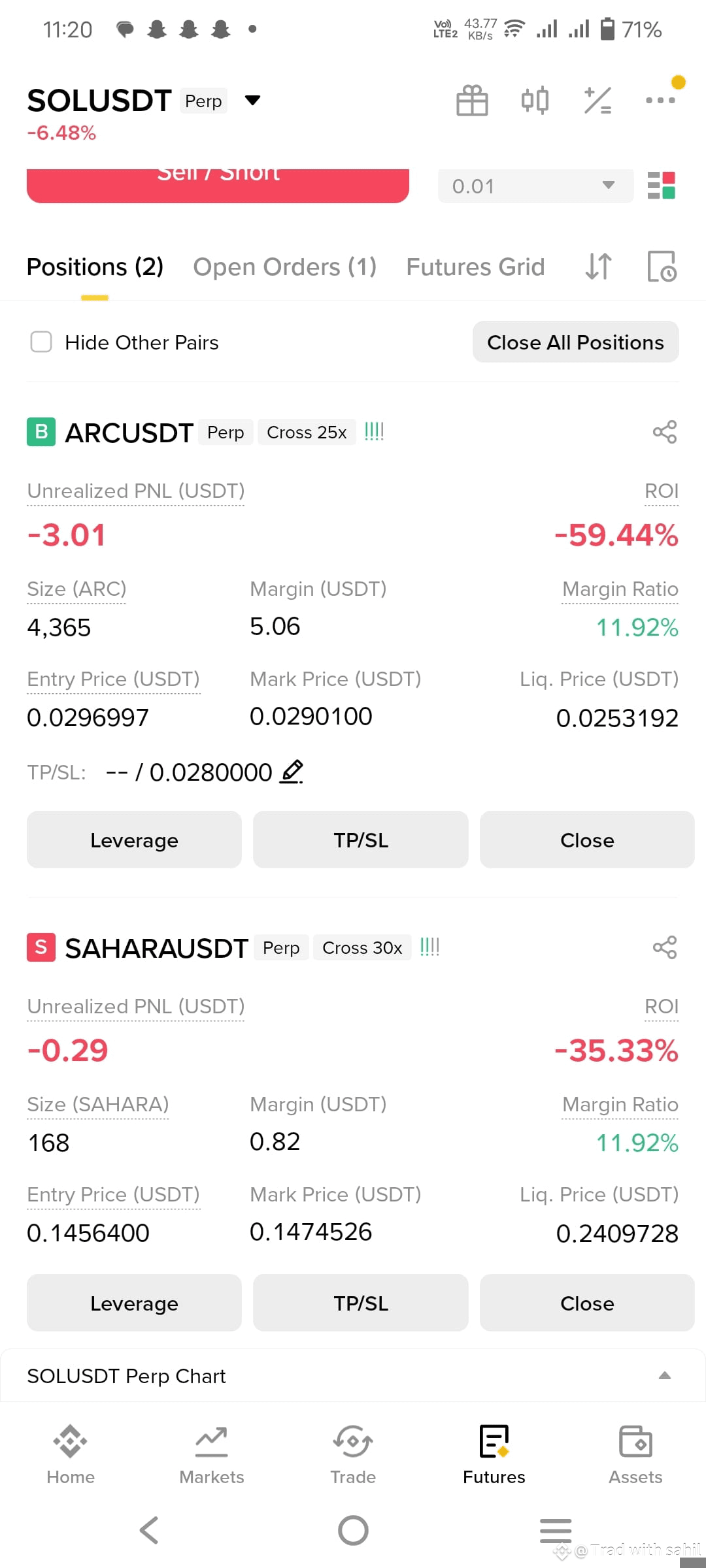Open the calculator icon

597,101
